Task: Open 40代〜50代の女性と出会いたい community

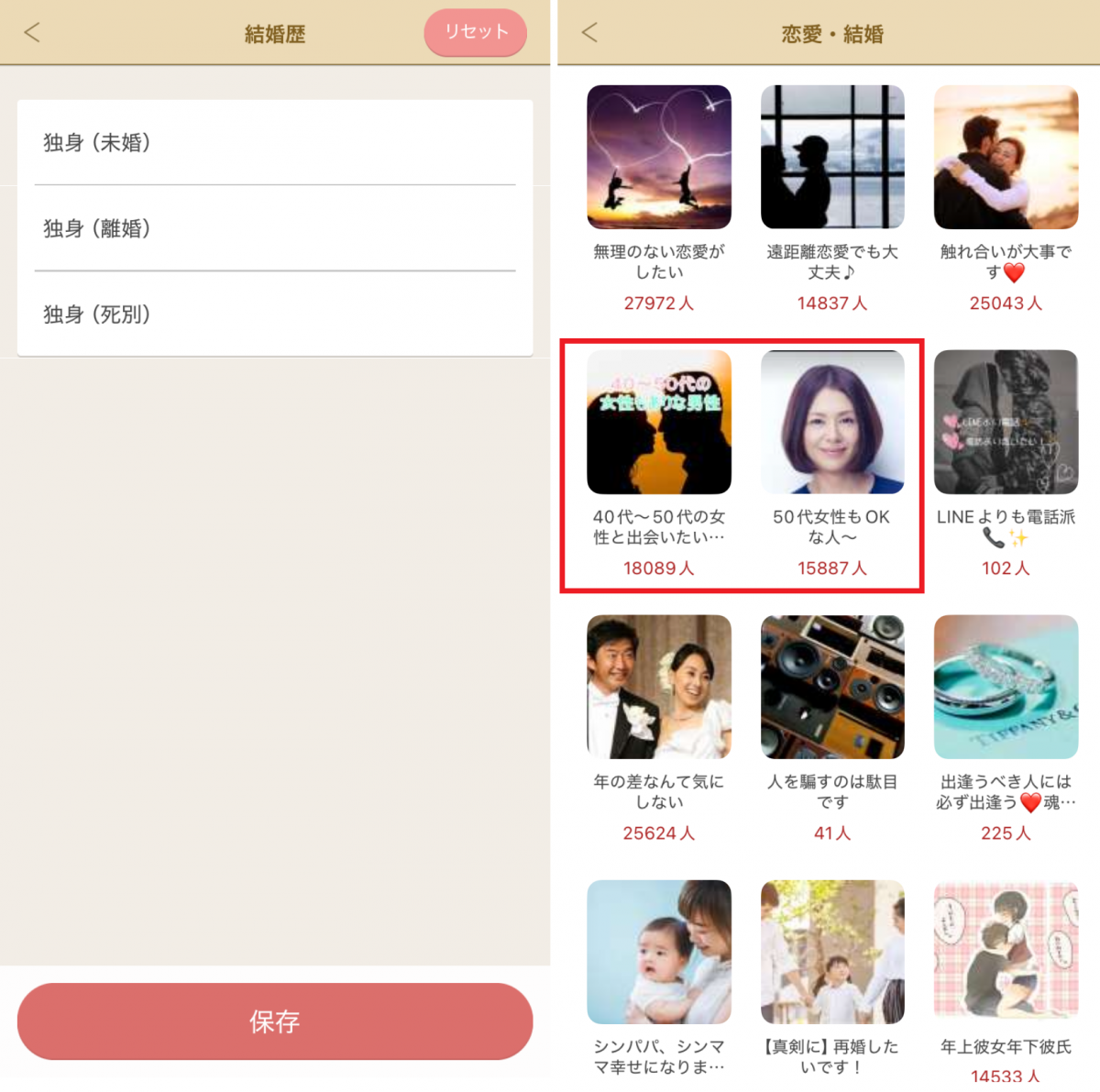Action: coord(658,423)
